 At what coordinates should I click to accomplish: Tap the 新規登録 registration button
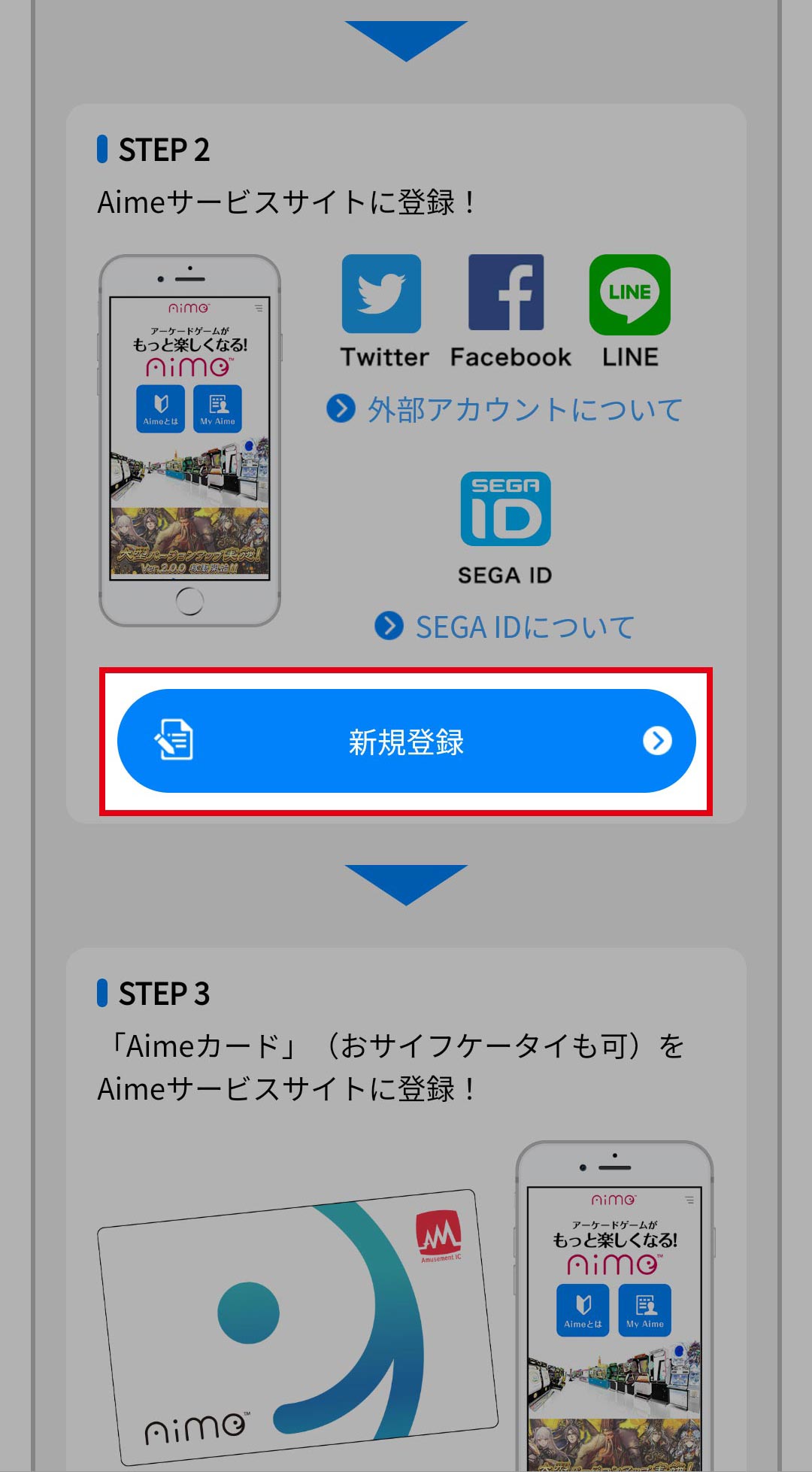[x=406, y=742]
